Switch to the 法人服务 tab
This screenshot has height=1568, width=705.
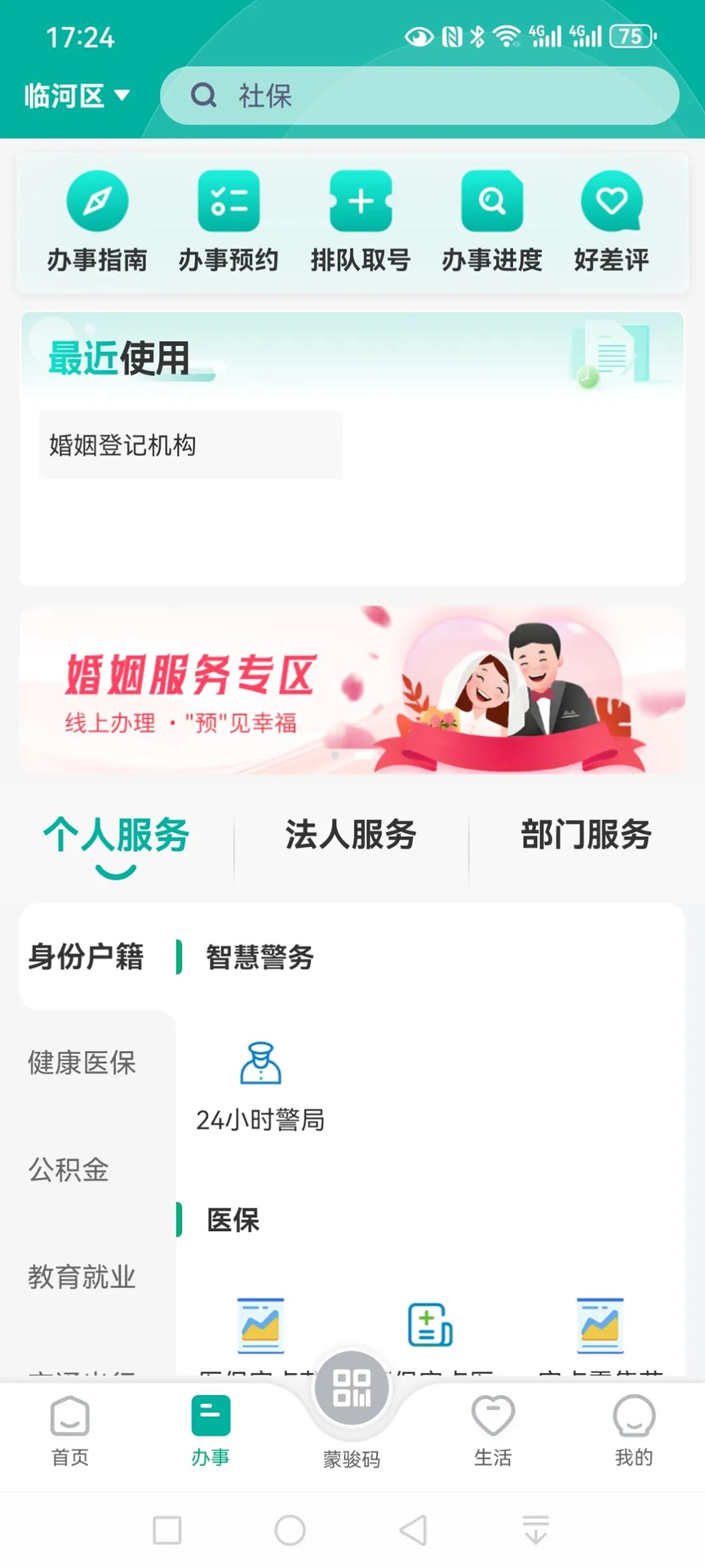coord(351,835)
